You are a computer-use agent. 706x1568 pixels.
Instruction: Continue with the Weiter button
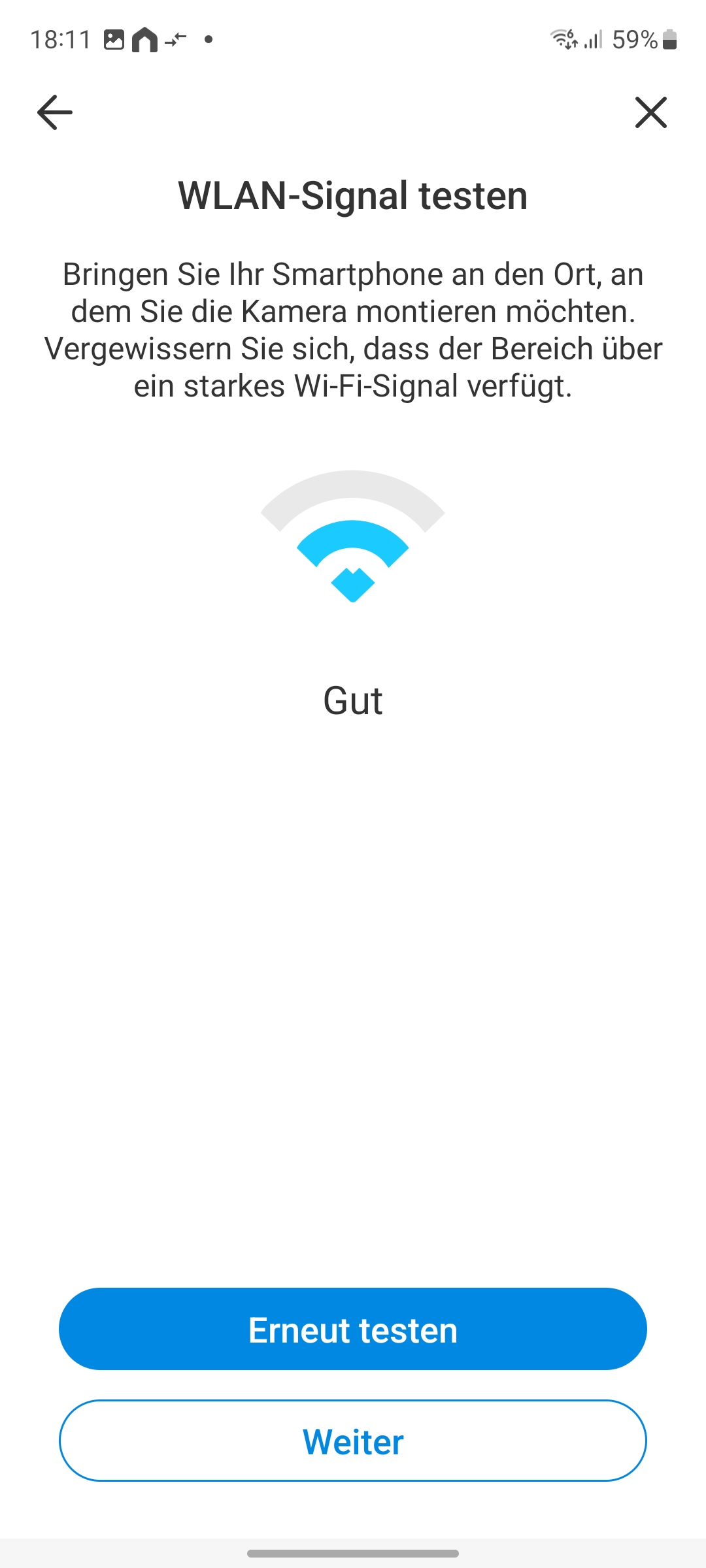coord(353,1441)
